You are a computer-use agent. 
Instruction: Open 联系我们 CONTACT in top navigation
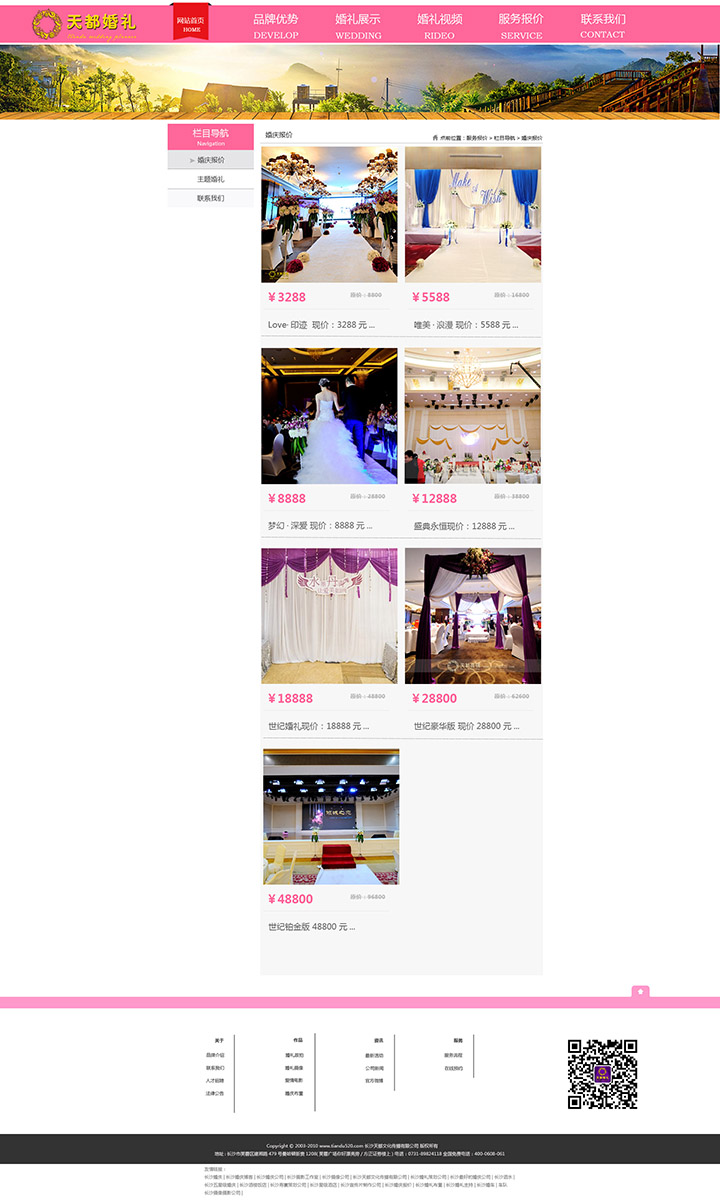[603, 26]
